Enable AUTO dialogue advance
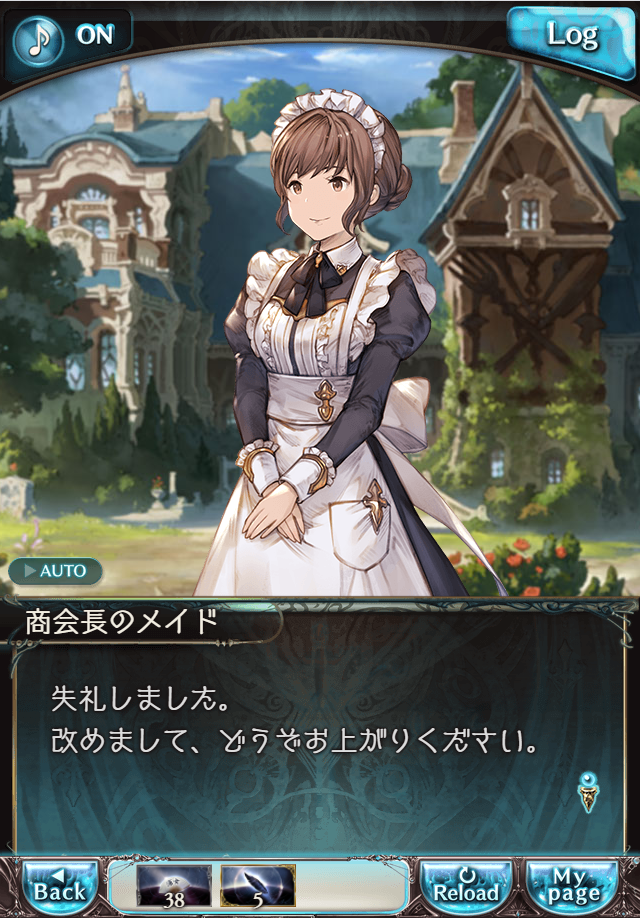The image size is (640, 918). [56, 571]
